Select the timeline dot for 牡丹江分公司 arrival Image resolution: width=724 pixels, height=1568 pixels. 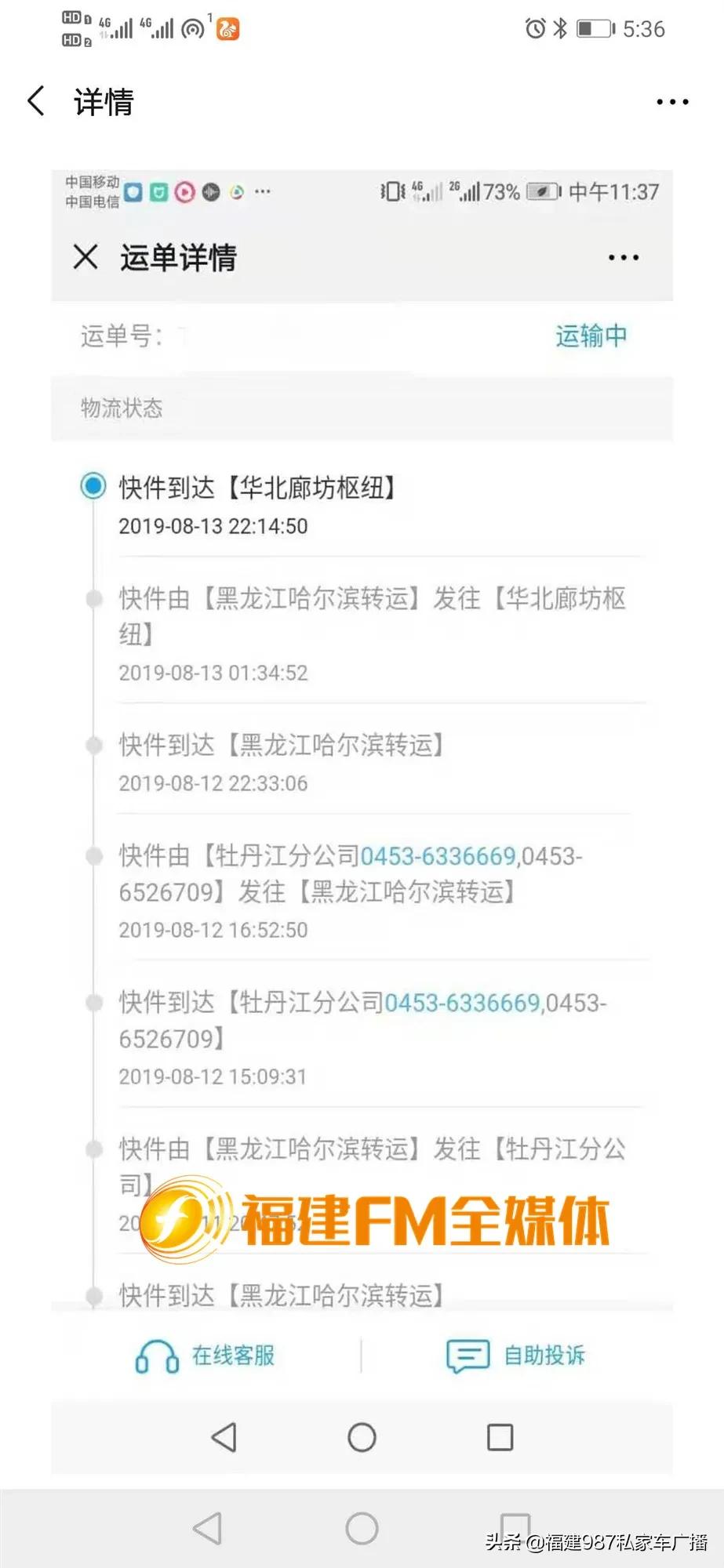94,1003
